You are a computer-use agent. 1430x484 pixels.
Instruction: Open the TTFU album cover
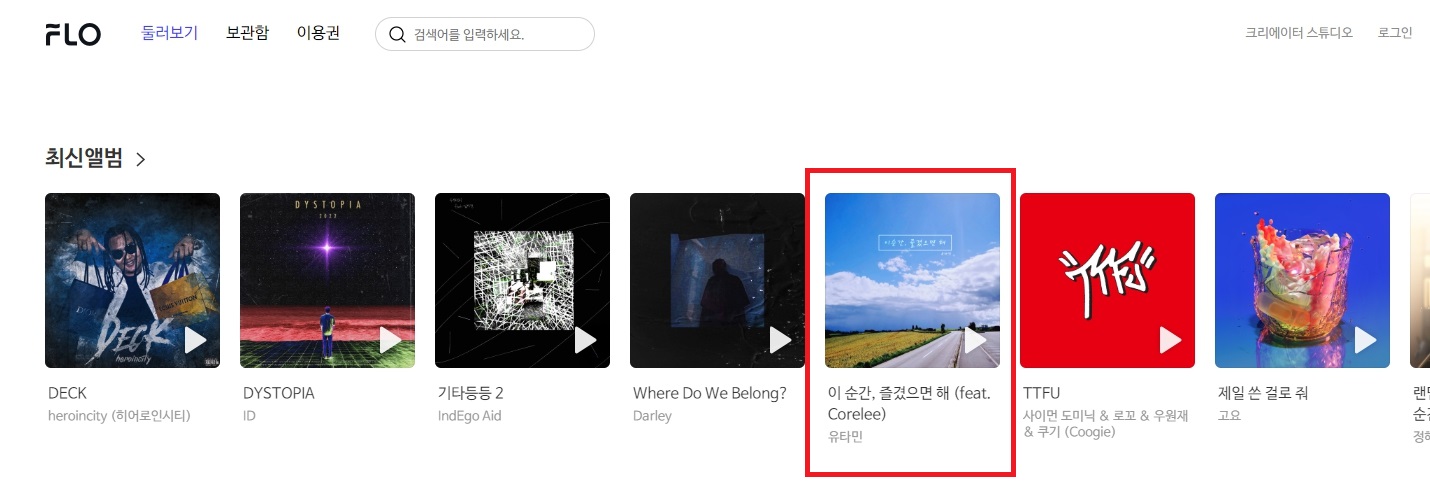1107,280
